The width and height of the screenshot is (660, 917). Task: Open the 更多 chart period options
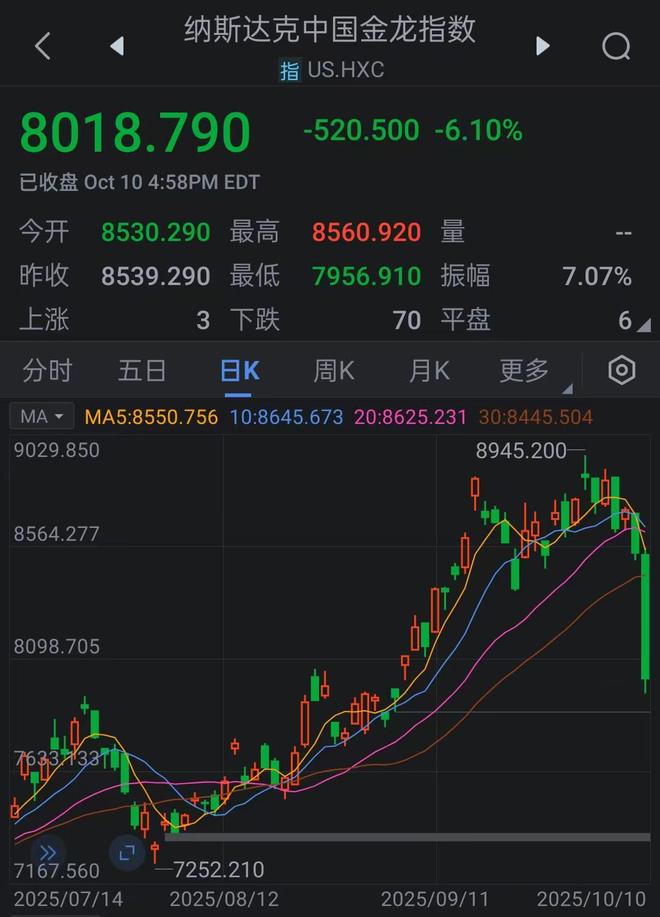(526, 371)
